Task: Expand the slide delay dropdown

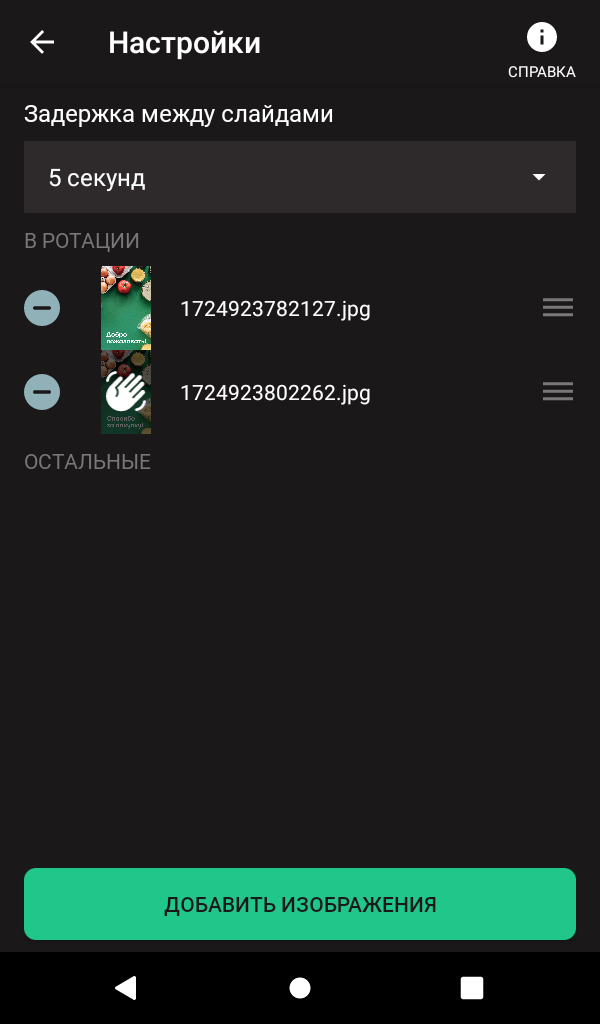Action: (x=300, y=178)
